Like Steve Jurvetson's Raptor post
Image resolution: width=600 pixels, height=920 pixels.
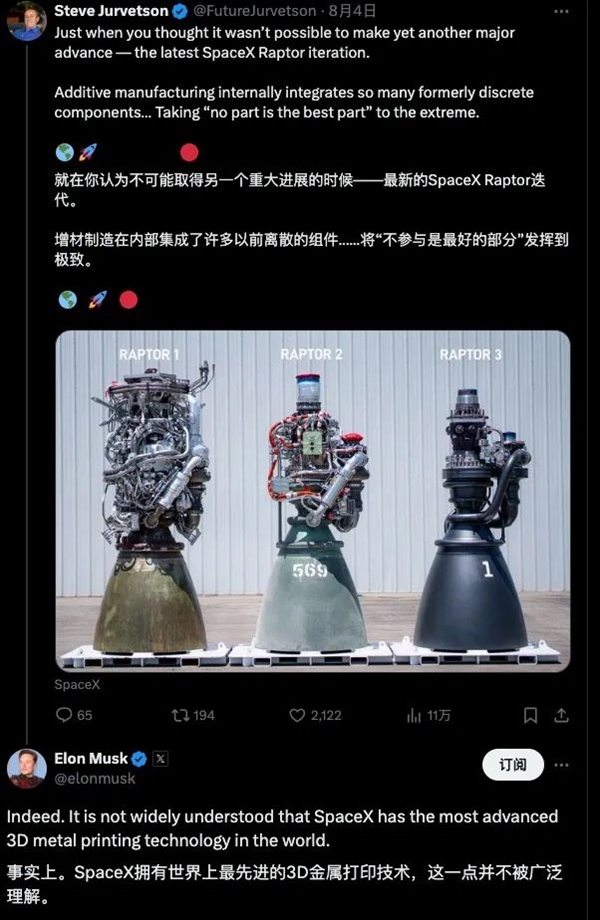tap(297, 715)
